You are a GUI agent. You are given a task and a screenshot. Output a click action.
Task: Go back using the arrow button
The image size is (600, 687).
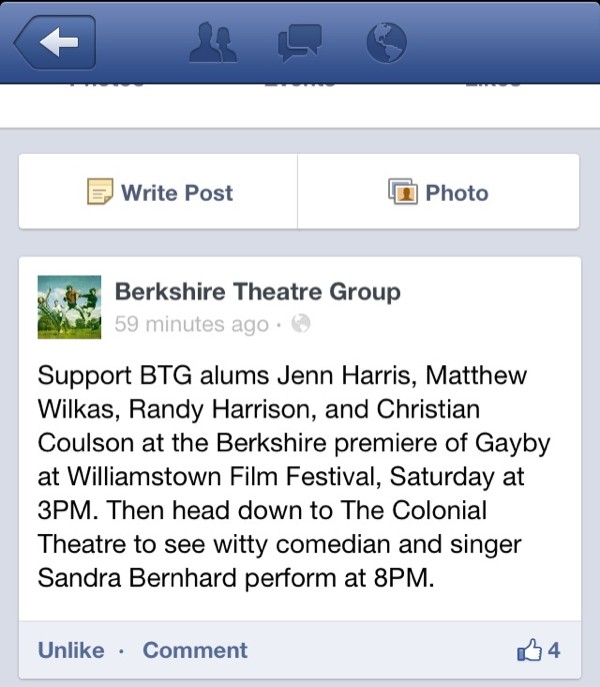pyautogui.click(x=55, y=43)
